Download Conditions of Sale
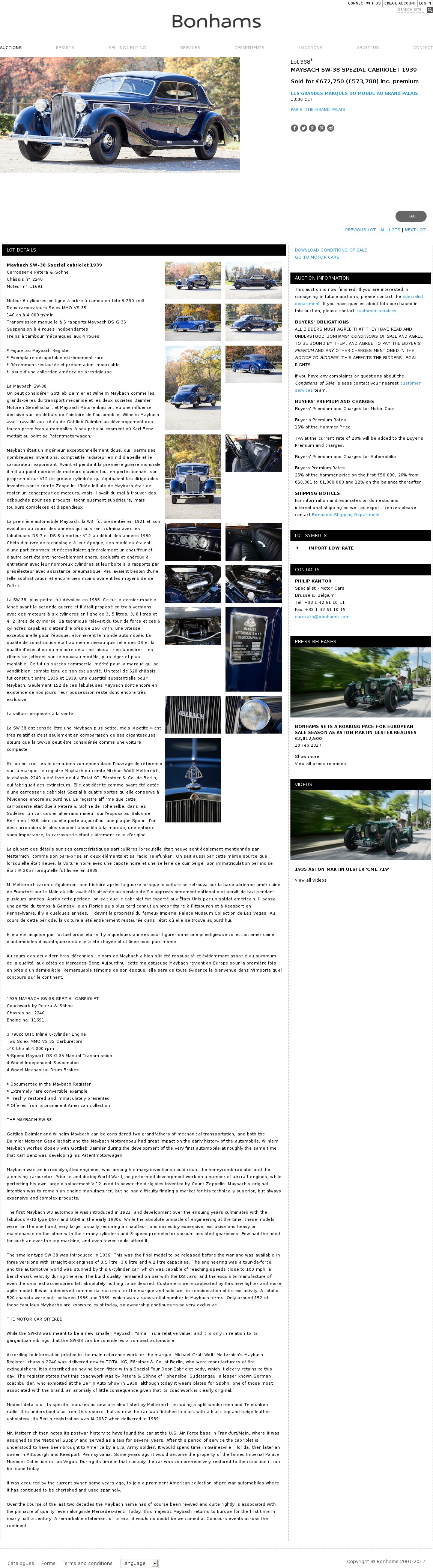The height and width of the screenshot is (1568, 433). click(331, 250)
